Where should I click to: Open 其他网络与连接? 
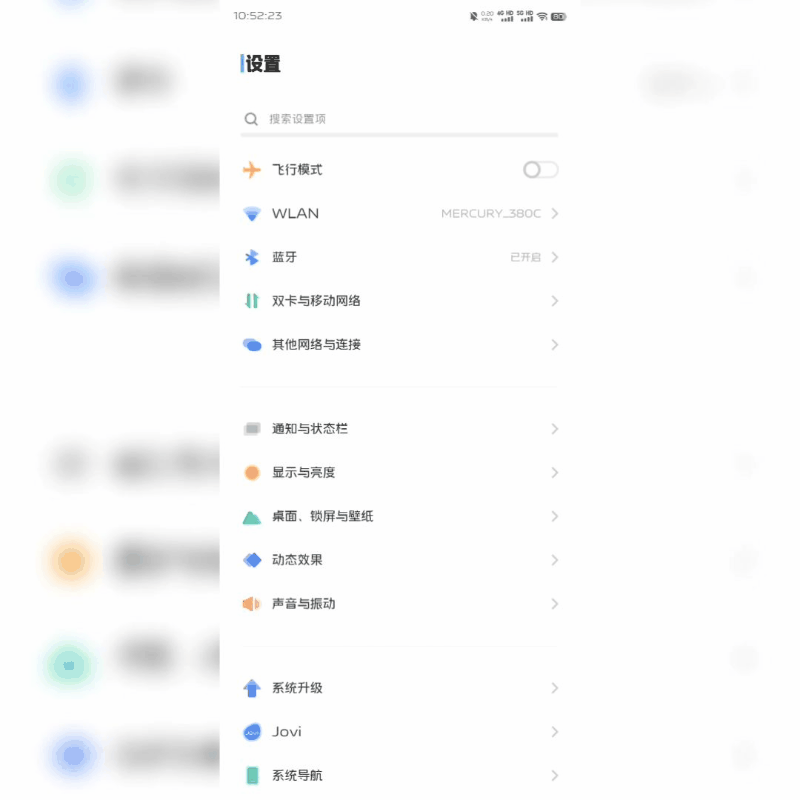coord(400,345)
